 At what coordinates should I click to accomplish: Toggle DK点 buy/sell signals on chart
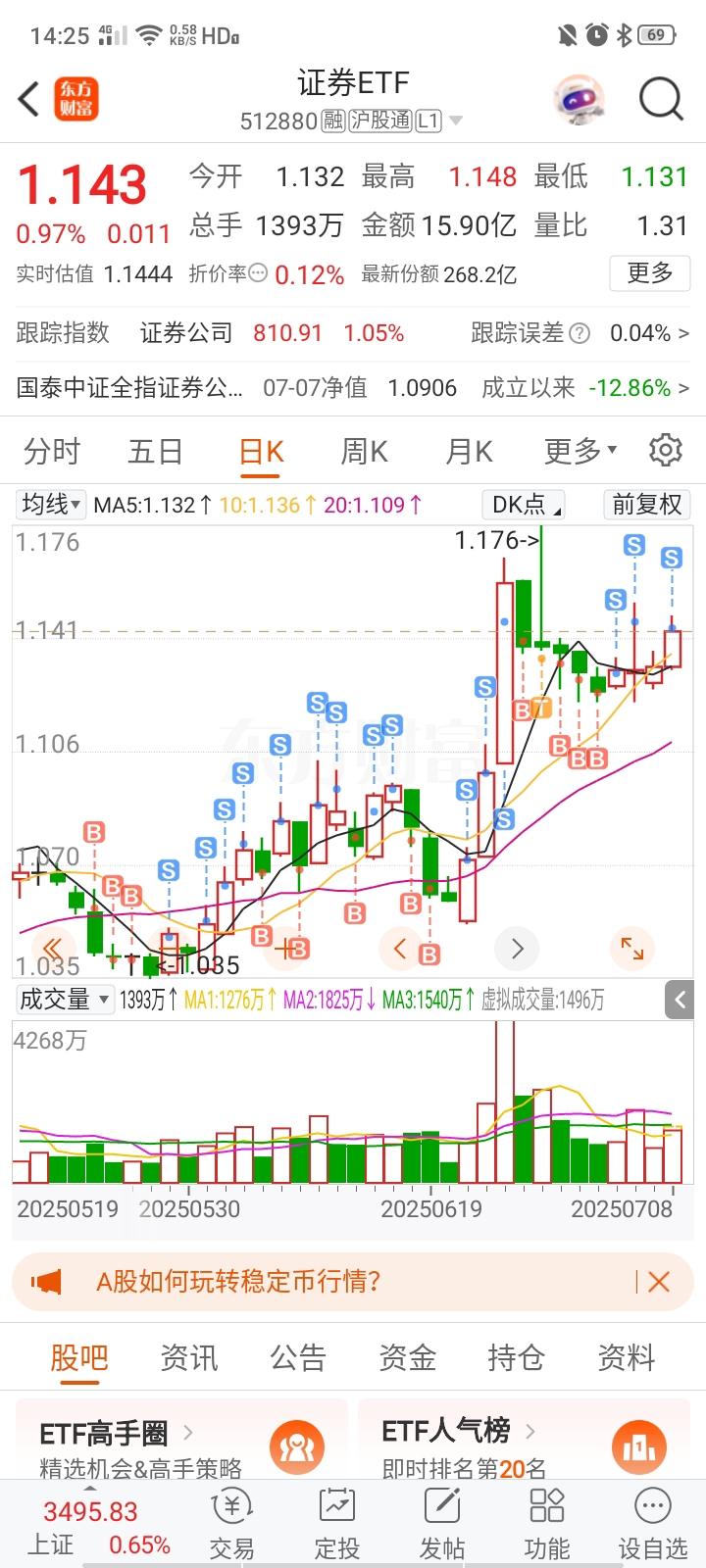pos(524,504)
